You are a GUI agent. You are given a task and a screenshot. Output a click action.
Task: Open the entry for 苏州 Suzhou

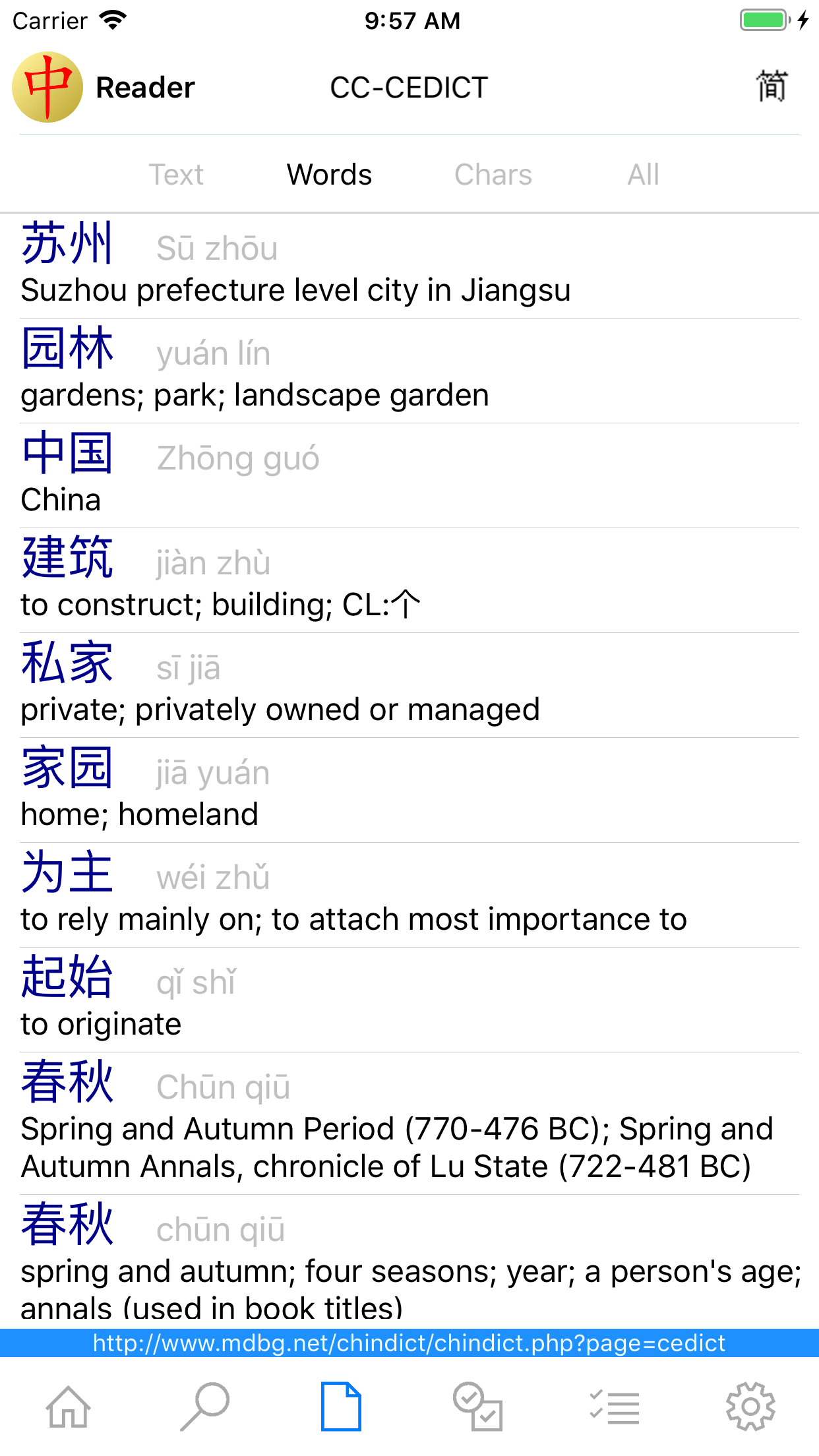409,266
